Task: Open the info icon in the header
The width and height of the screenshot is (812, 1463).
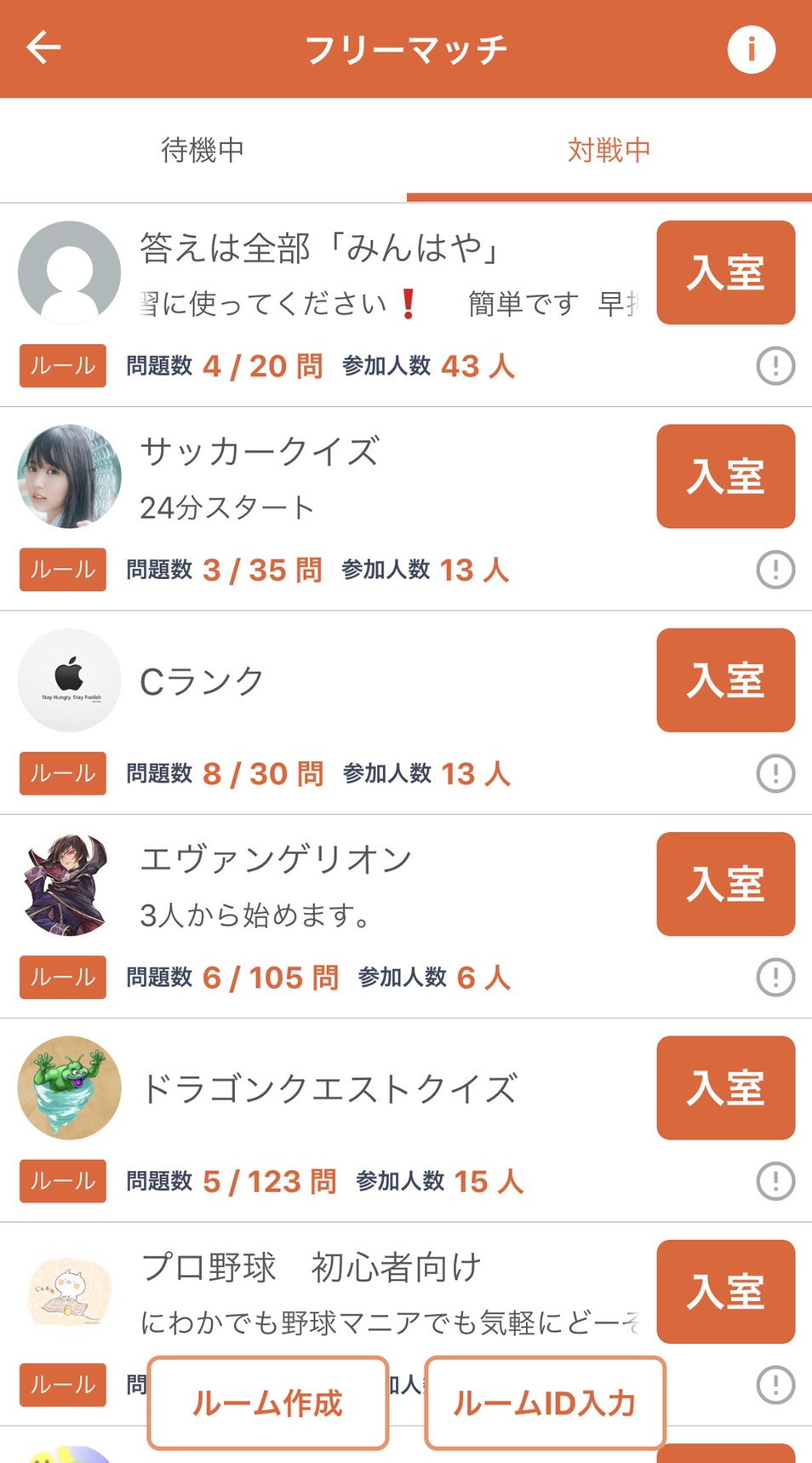Action: point(751,49)
